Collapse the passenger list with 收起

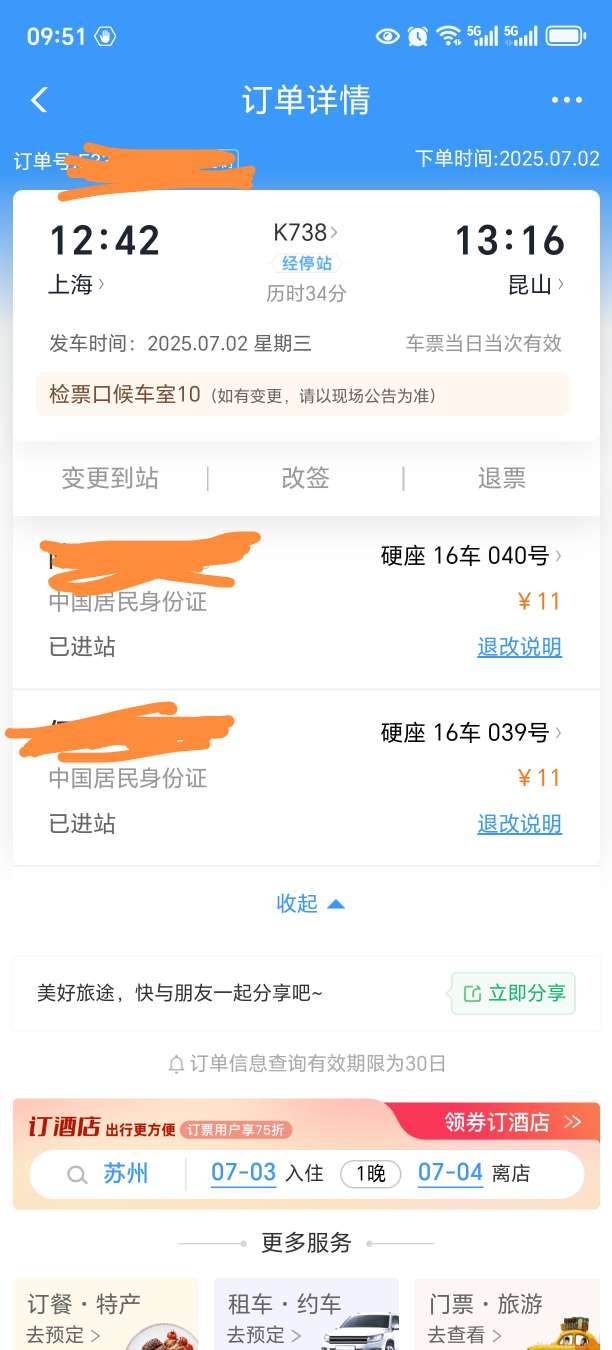(310, 903)
